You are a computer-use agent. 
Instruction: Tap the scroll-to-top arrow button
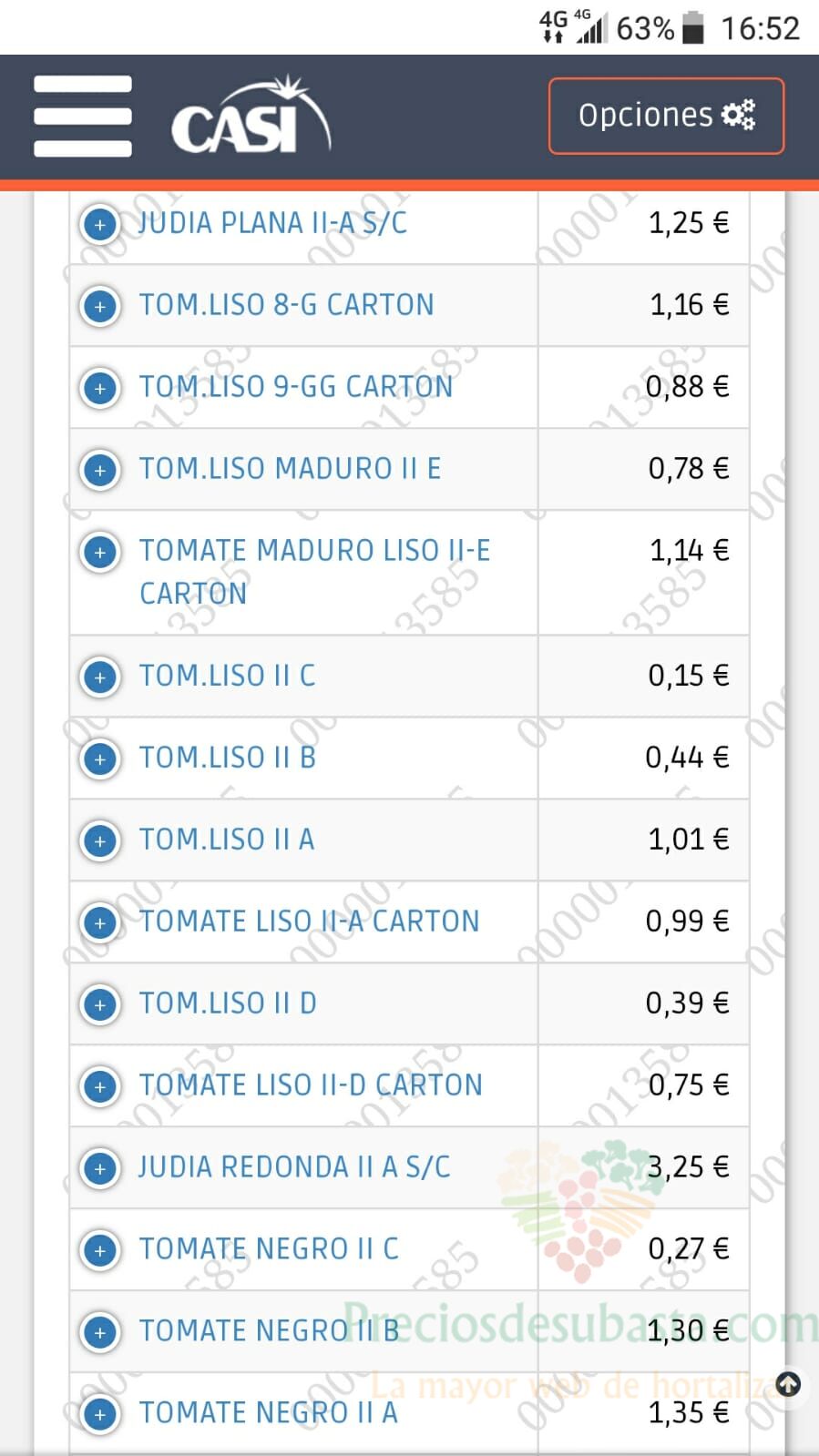point(788,1385)
